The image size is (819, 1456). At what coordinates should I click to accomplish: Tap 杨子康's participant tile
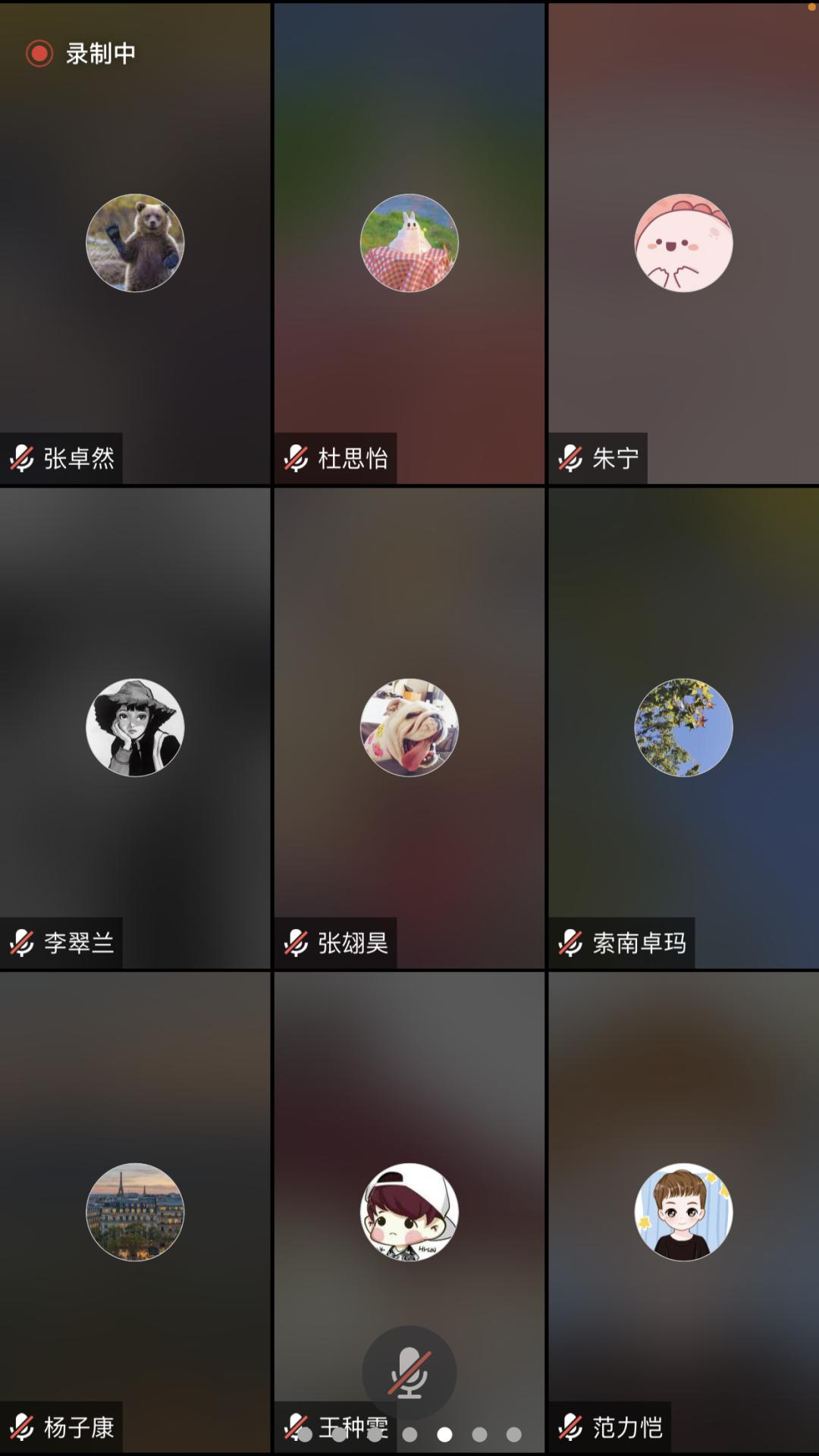coord(135,1212)
